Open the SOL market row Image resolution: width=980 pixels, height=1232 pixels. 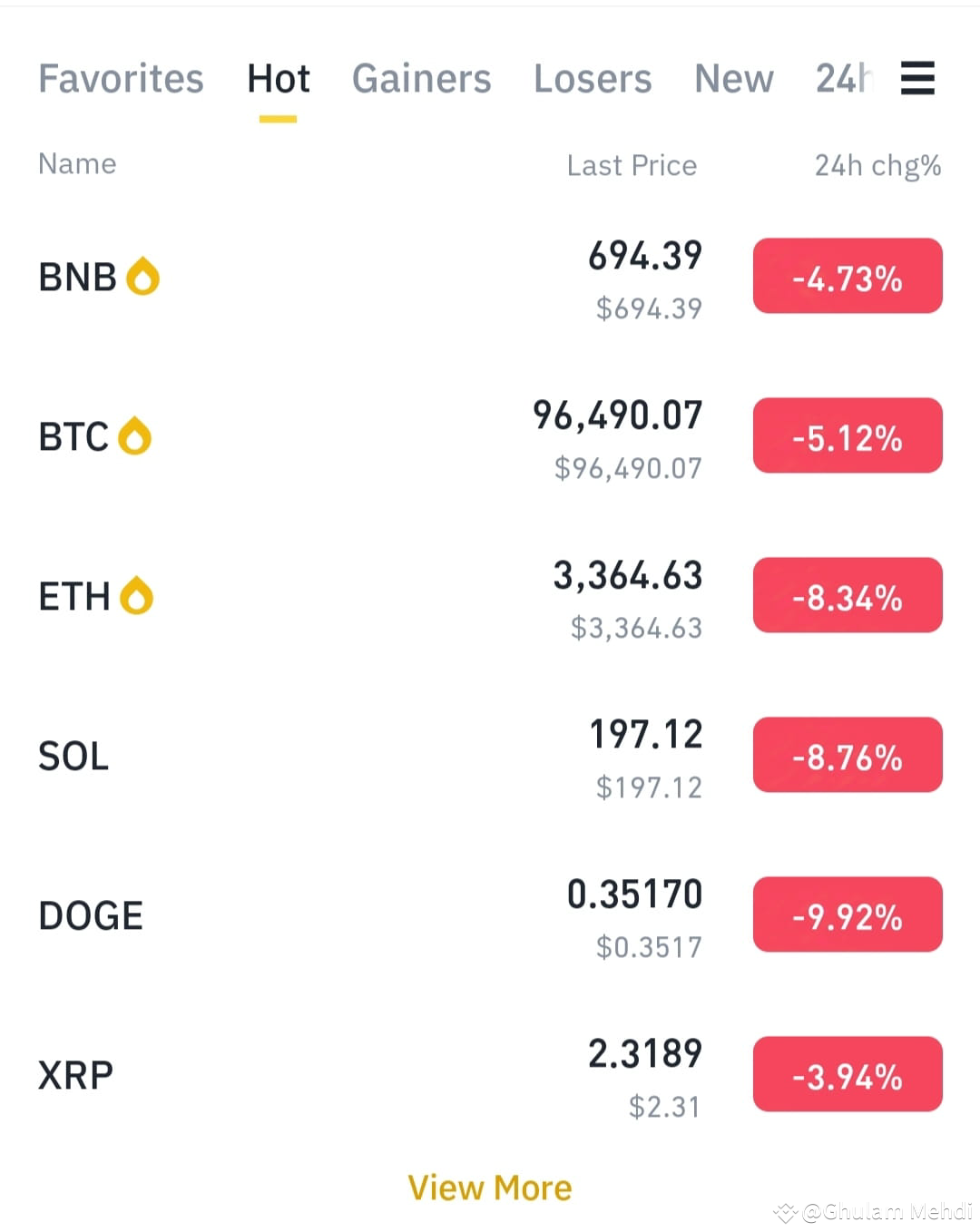[490, 756]
